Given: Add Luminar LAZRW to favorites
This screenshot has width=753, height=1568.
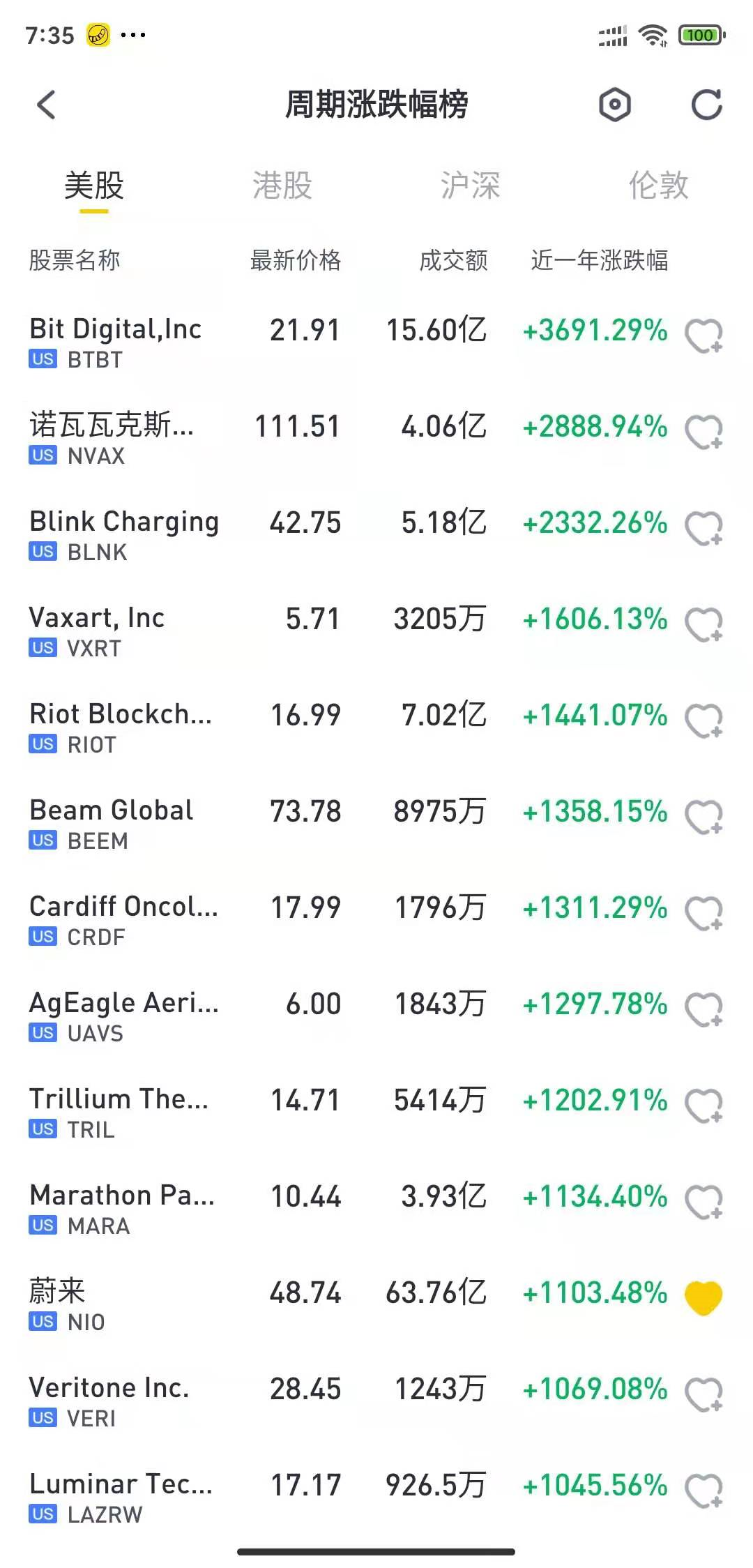Looking at the screenshot, I should click(703, 1491).
